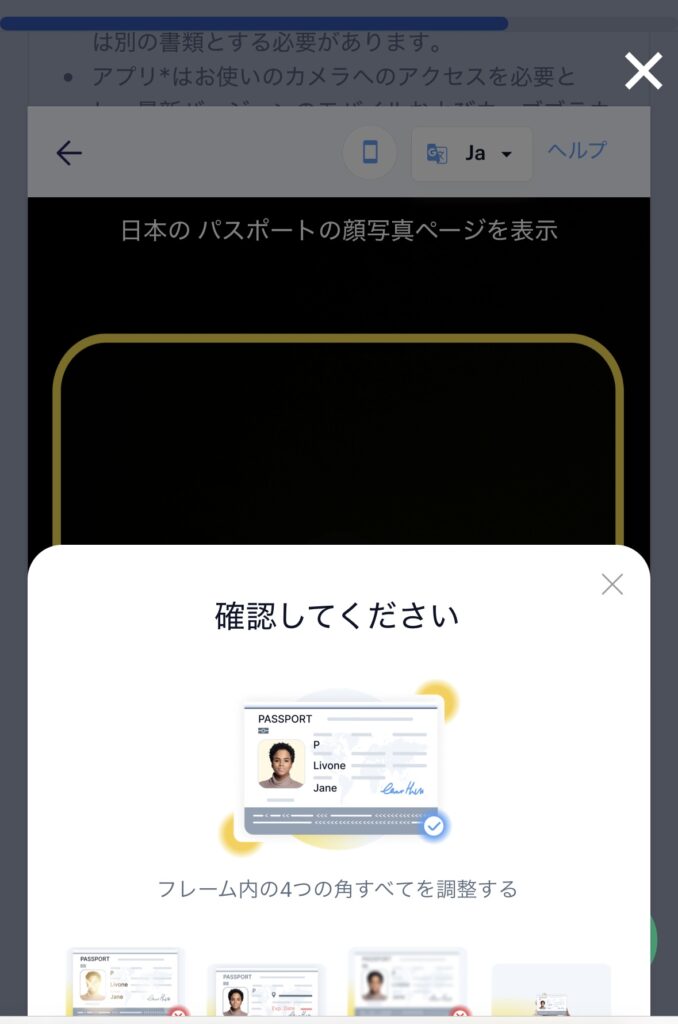Go back with the arrow icon
Screen dimensions: 678x1024
tap(69, 153)
